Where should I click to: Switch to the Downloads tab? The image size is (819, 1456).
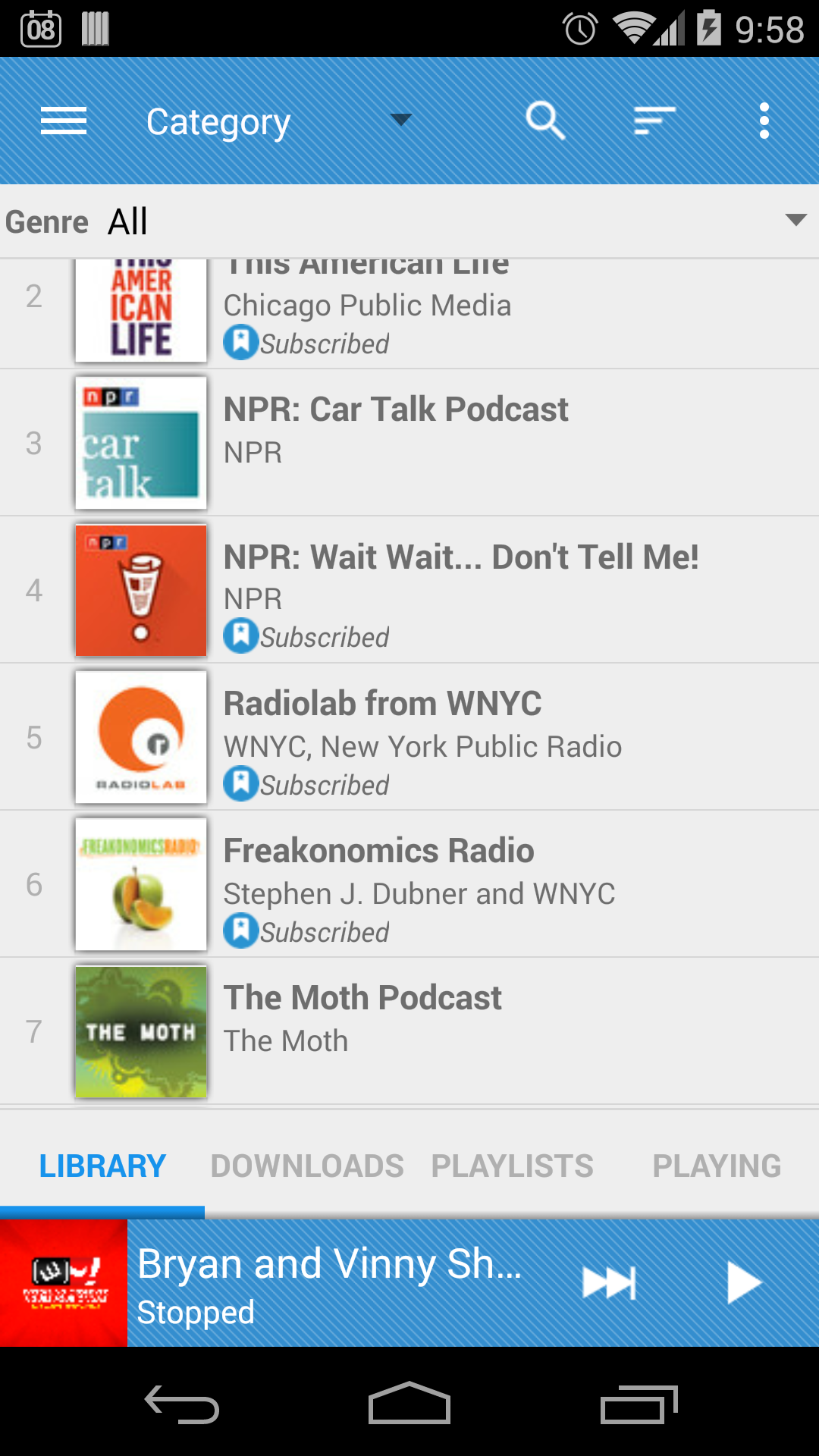307,1166
